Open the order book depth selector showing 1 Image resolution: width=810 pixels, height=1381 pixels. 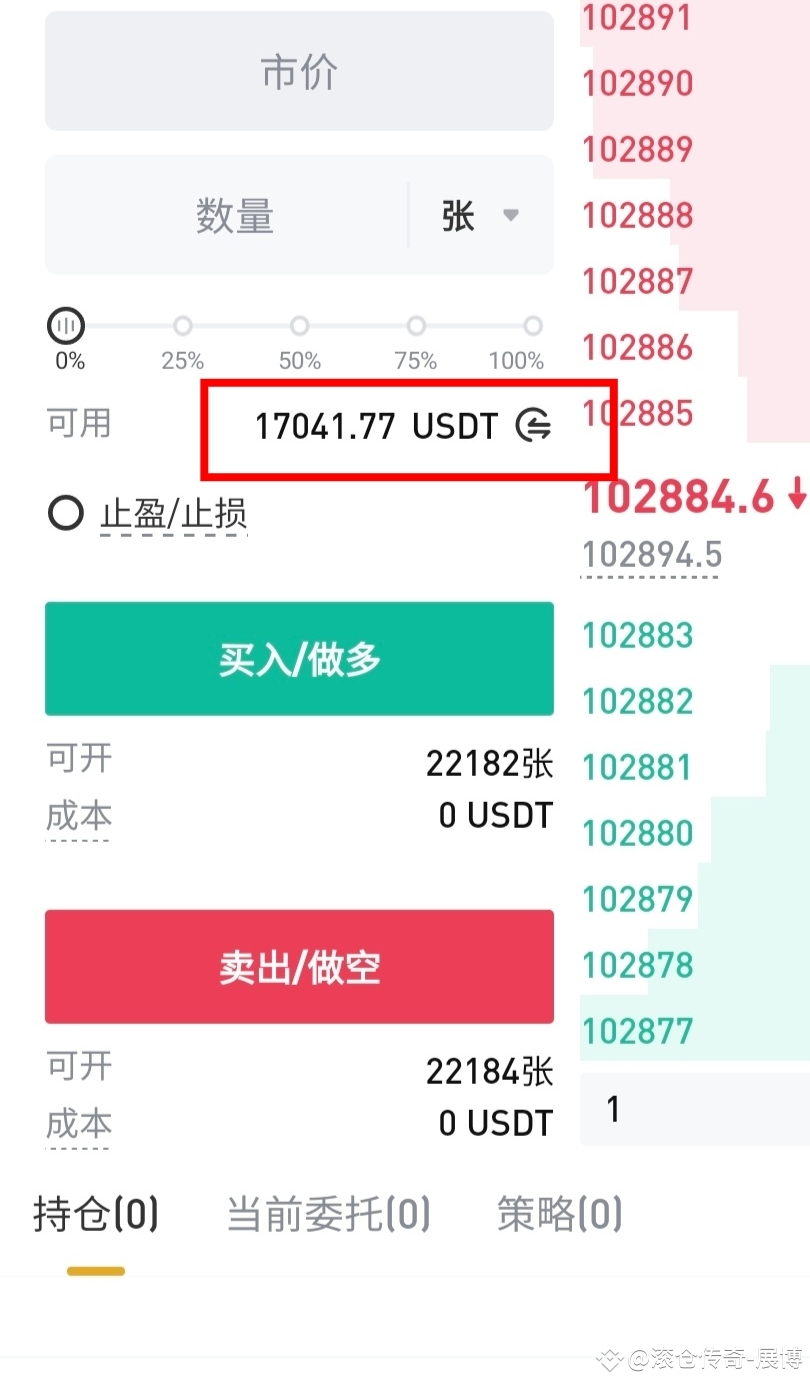(x=694, y=1109)
